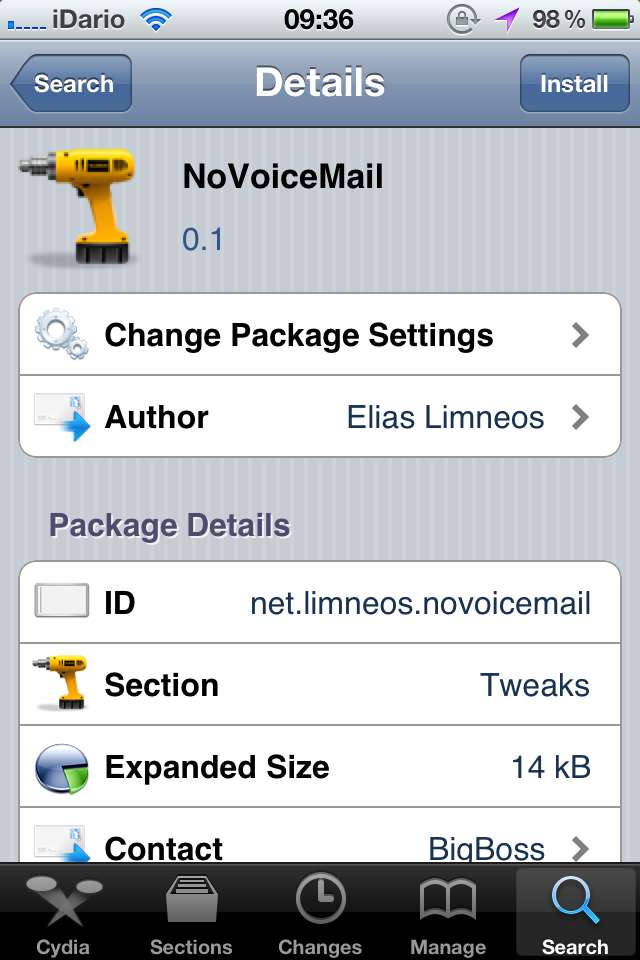
Task: Select the Manage tab
Action: [x=448, y=915]
